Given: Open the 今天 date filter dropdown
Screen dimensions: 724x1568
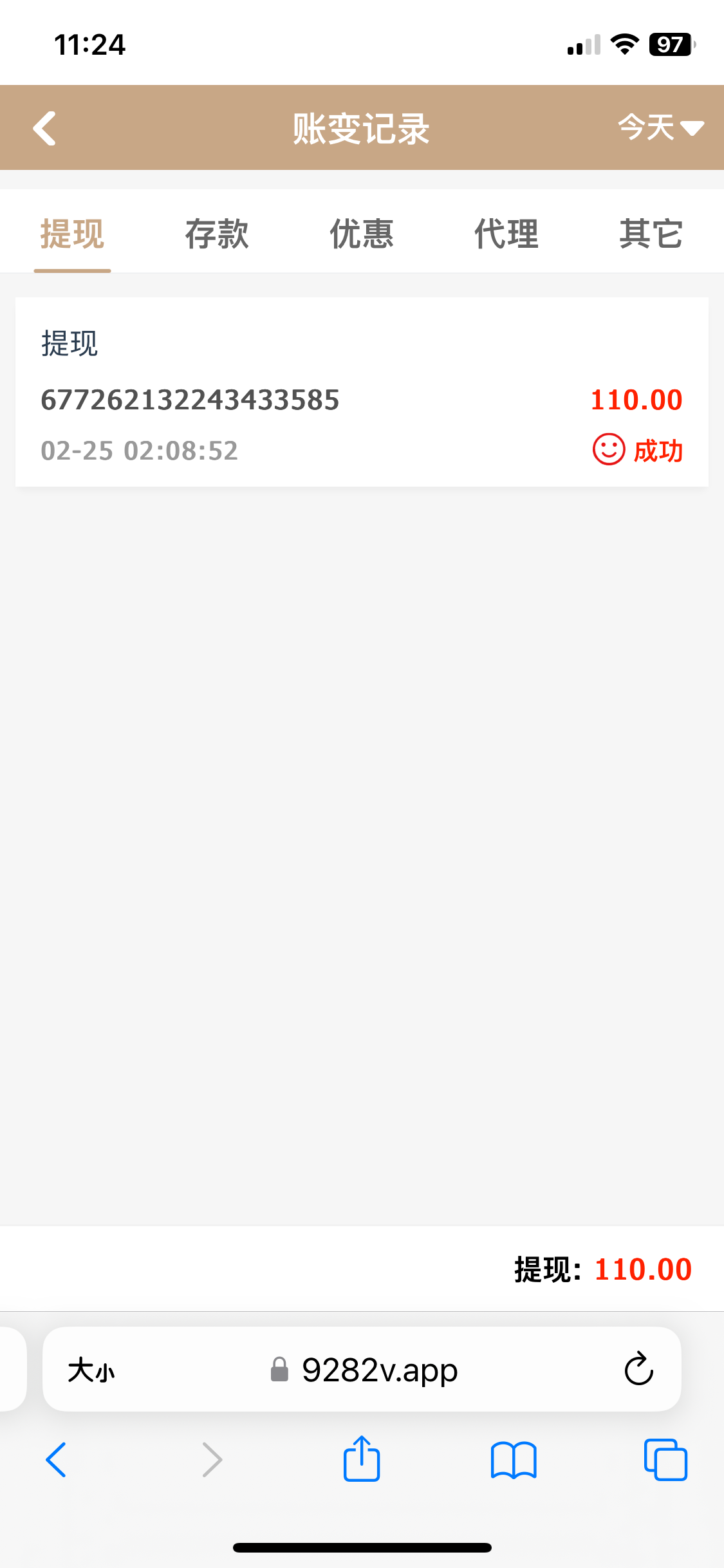Looking at the screenshot, I should (x=660, y=127).
